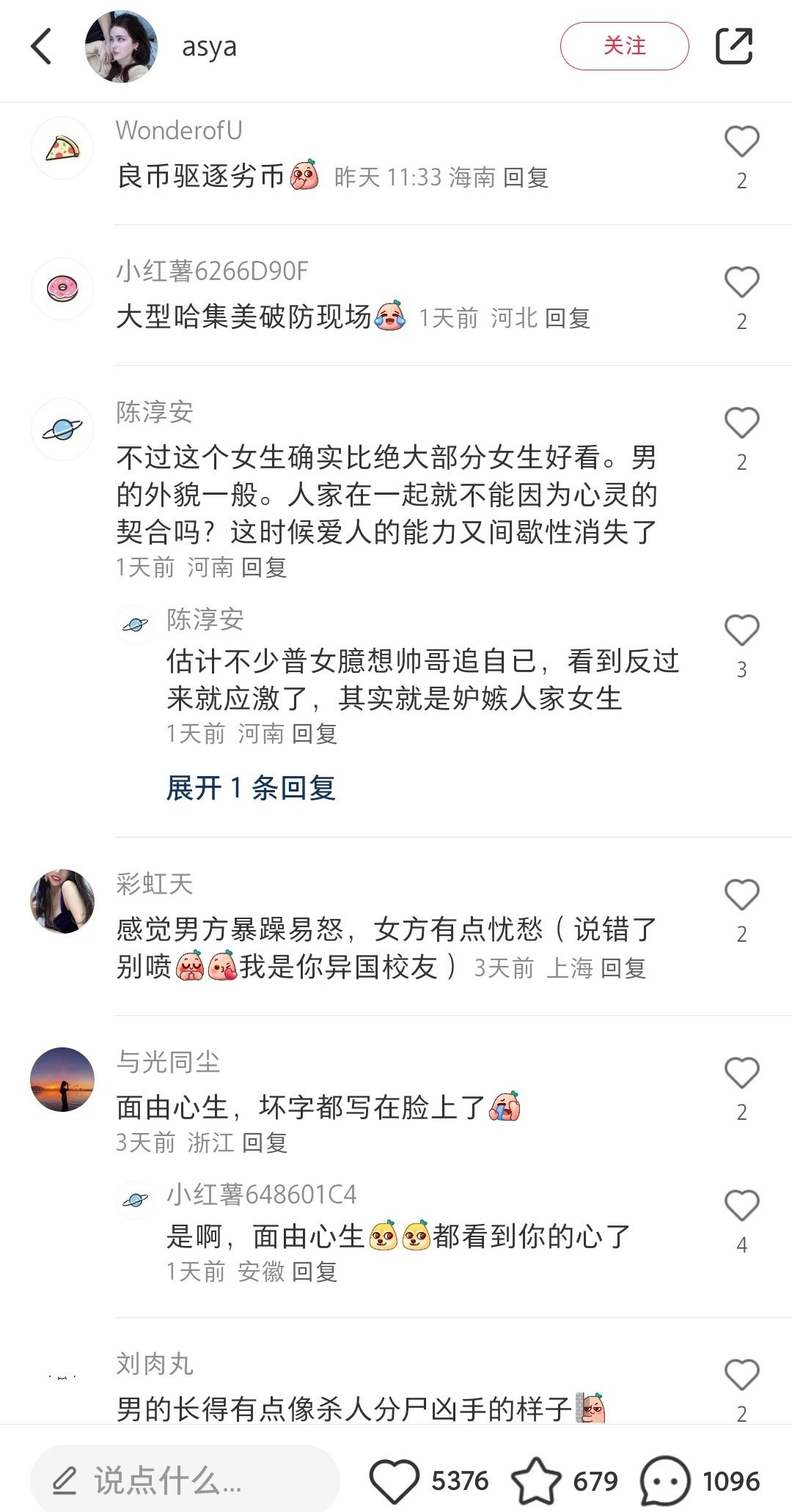This screenshot has width=792, height=1512.
Task: Like 彩虹天's comment
Action: coord(741,895)
